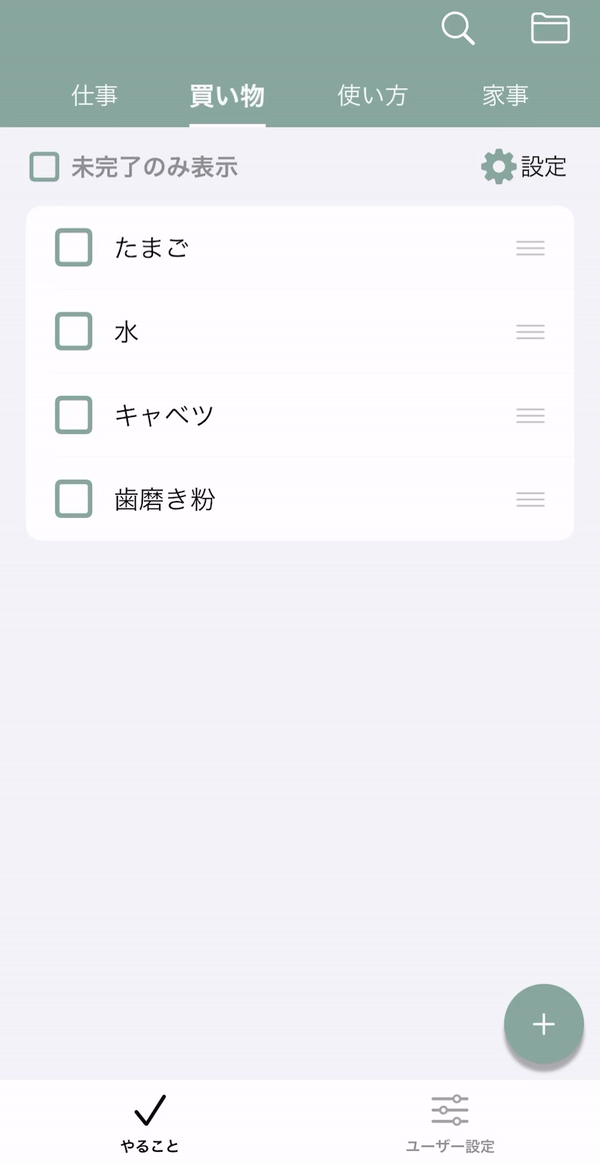Mark キャベツ as done

pos(74,415)
